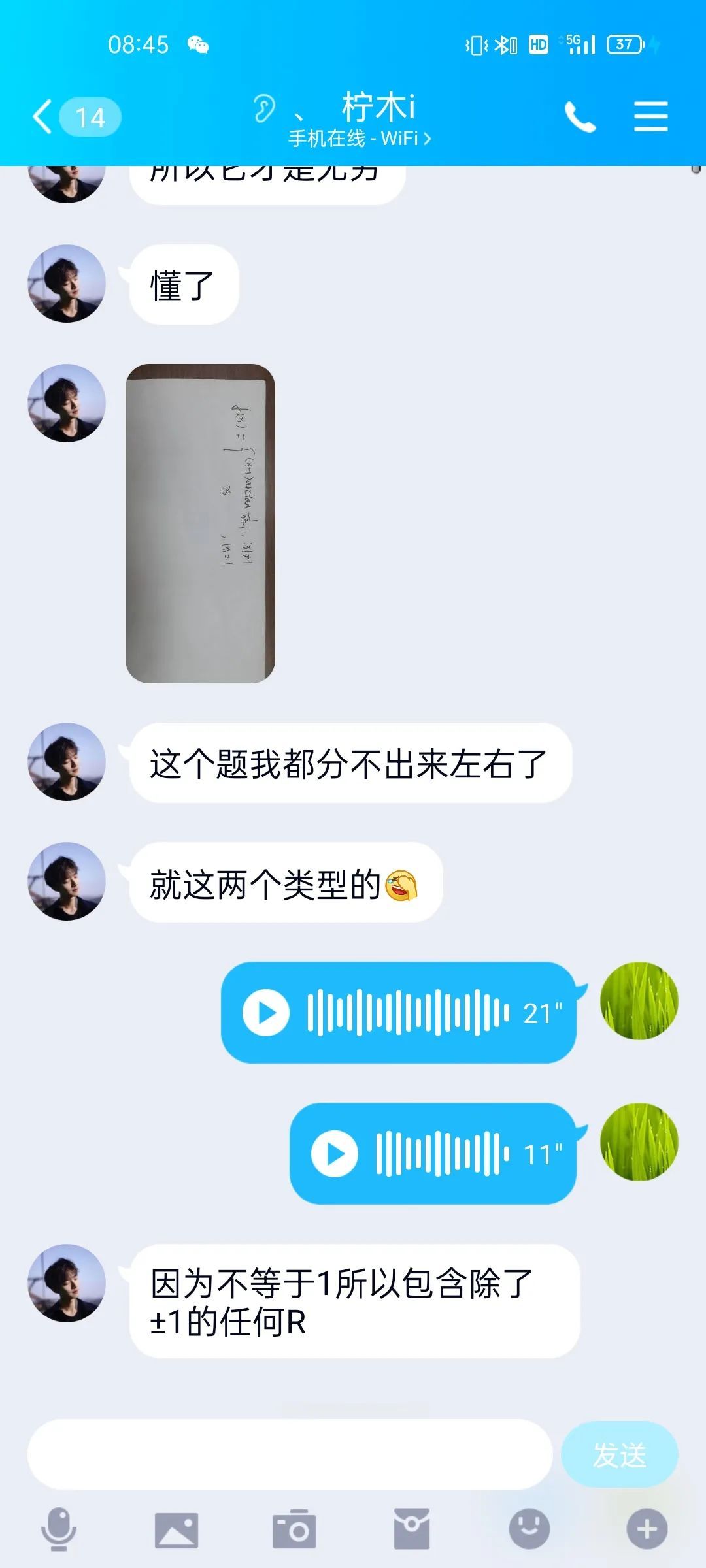
Task: Open the handwritten math photo
Action: pyautogui.click(x=200, y=523)
